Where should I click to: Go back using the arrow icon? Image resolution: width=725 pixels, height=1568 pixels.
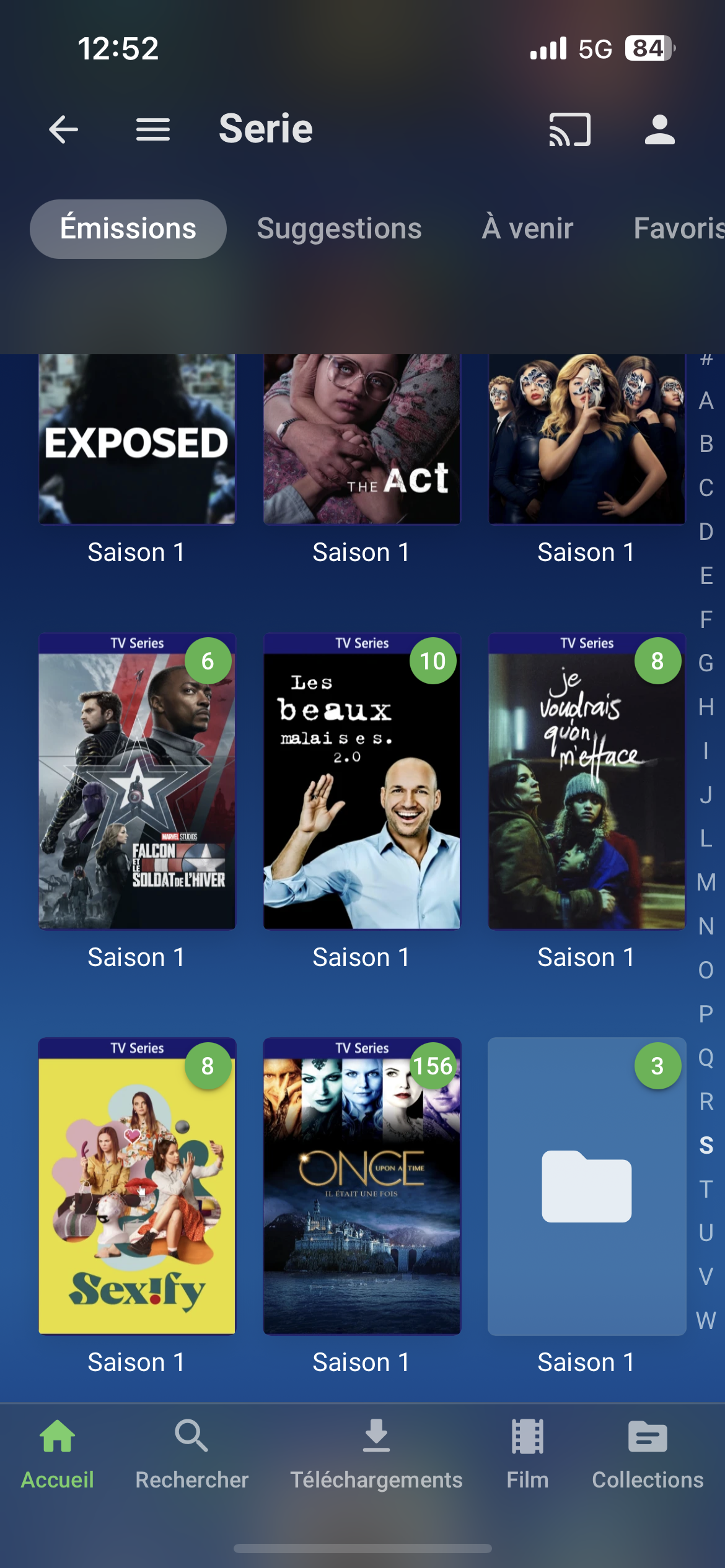coord(63,130)
